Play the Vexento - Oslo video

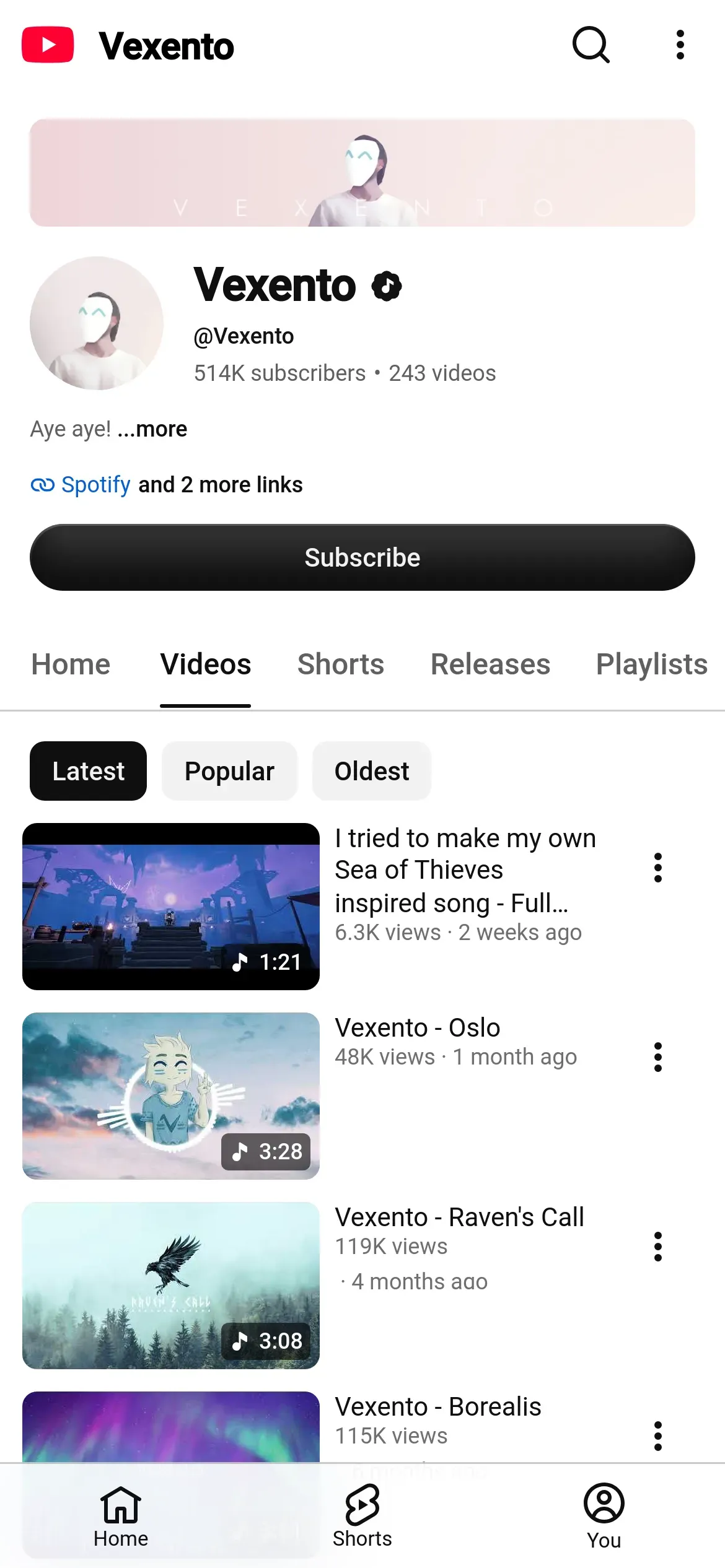171,1096
